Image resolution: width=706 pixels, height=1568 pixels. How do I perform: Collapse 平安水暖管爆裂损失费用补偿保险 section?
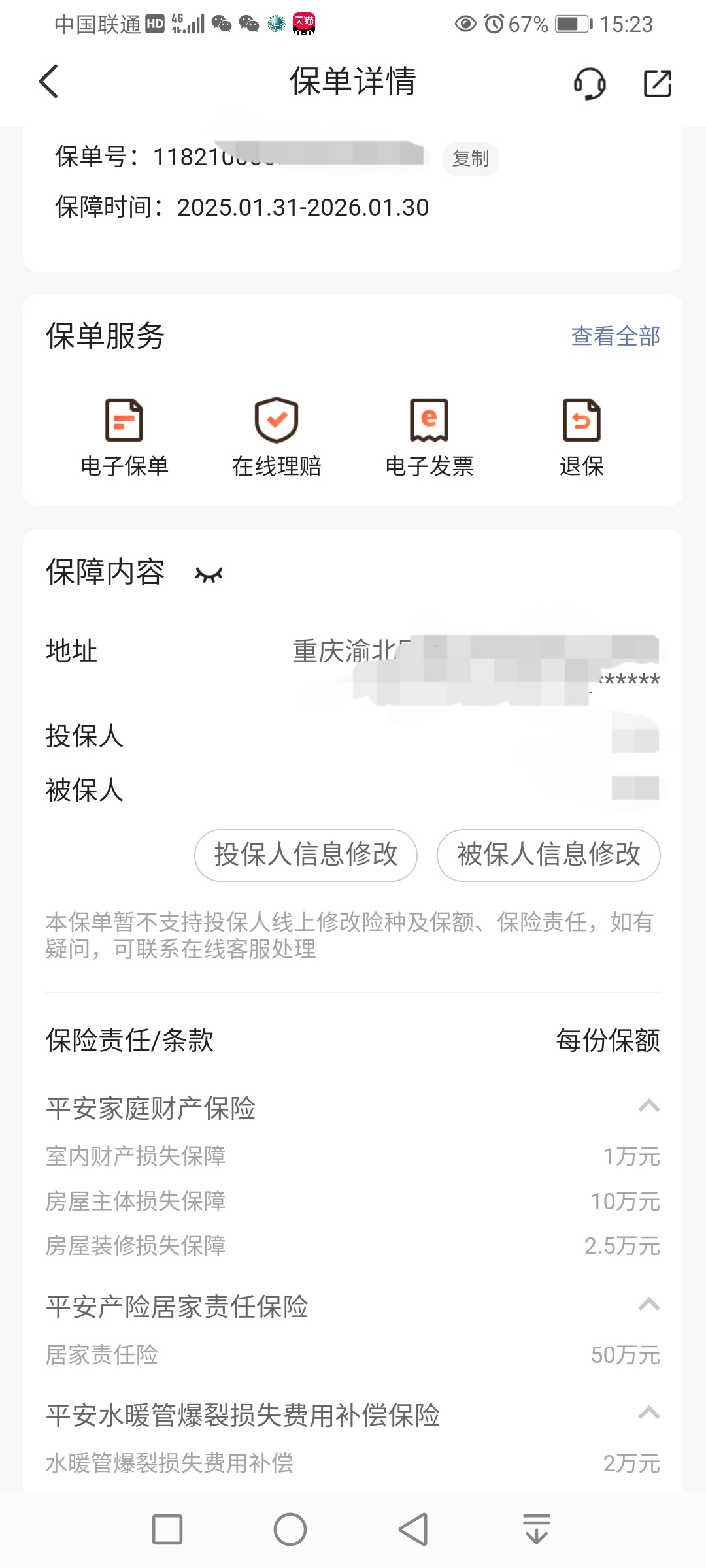(648, 1413)
